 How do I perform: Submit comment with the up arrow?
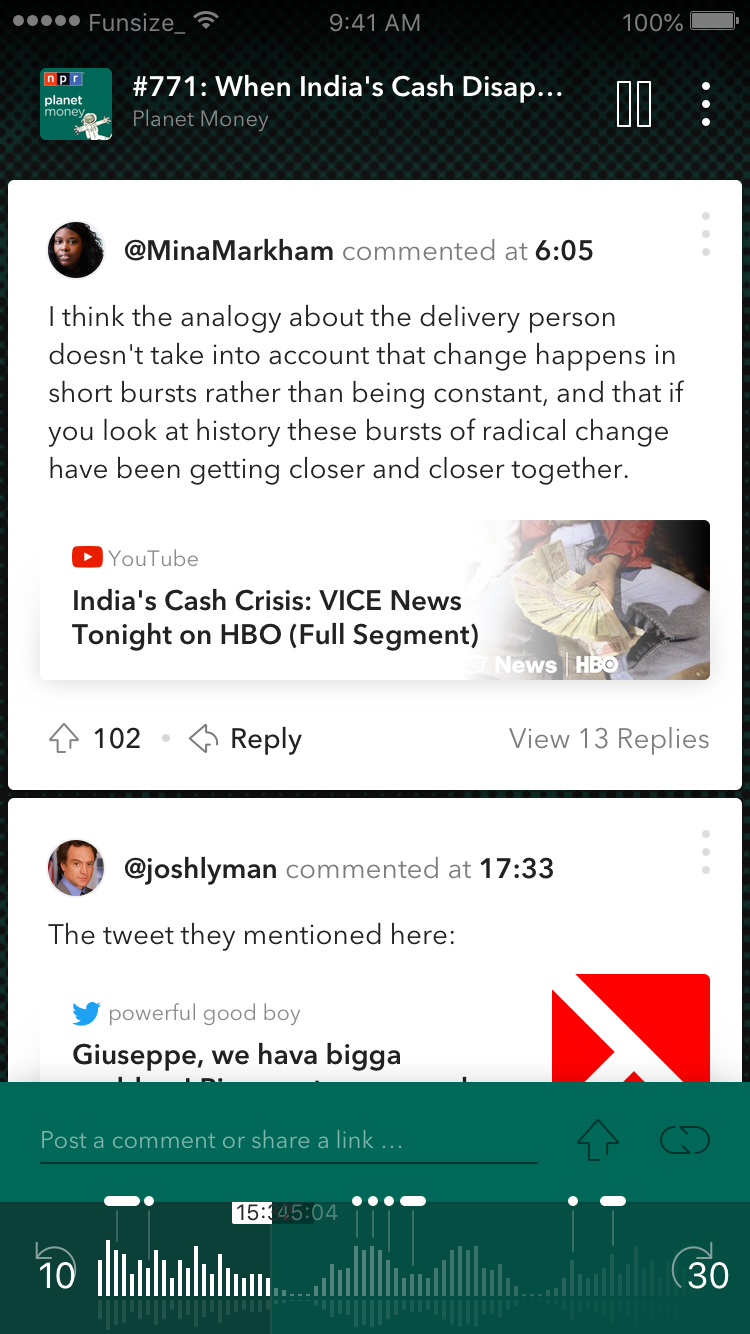[x=597, y=1139]
